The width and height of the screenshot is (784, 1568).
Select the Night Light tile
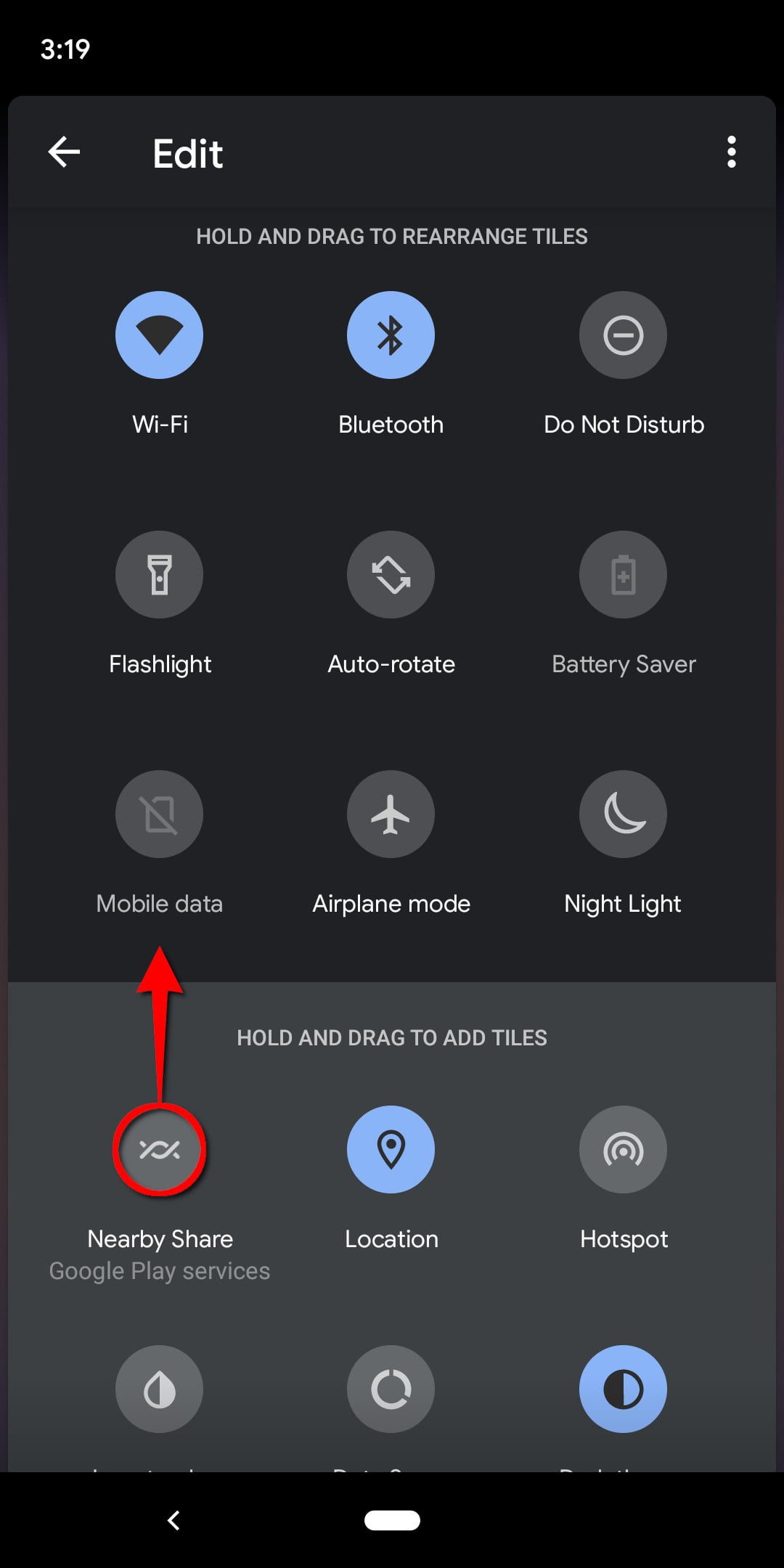pos(623,814)
